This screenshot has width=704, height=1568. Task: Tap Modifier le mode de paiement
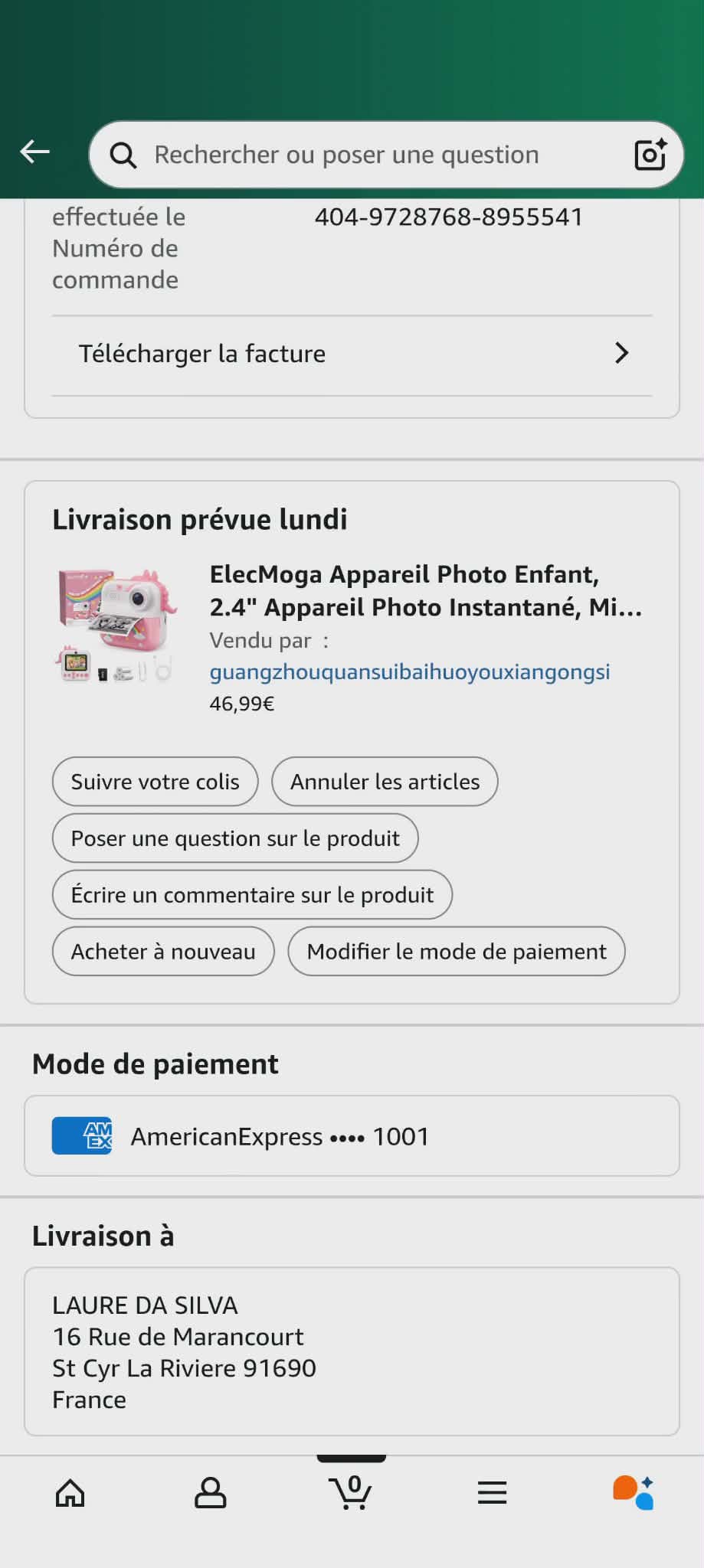point(457,952)
